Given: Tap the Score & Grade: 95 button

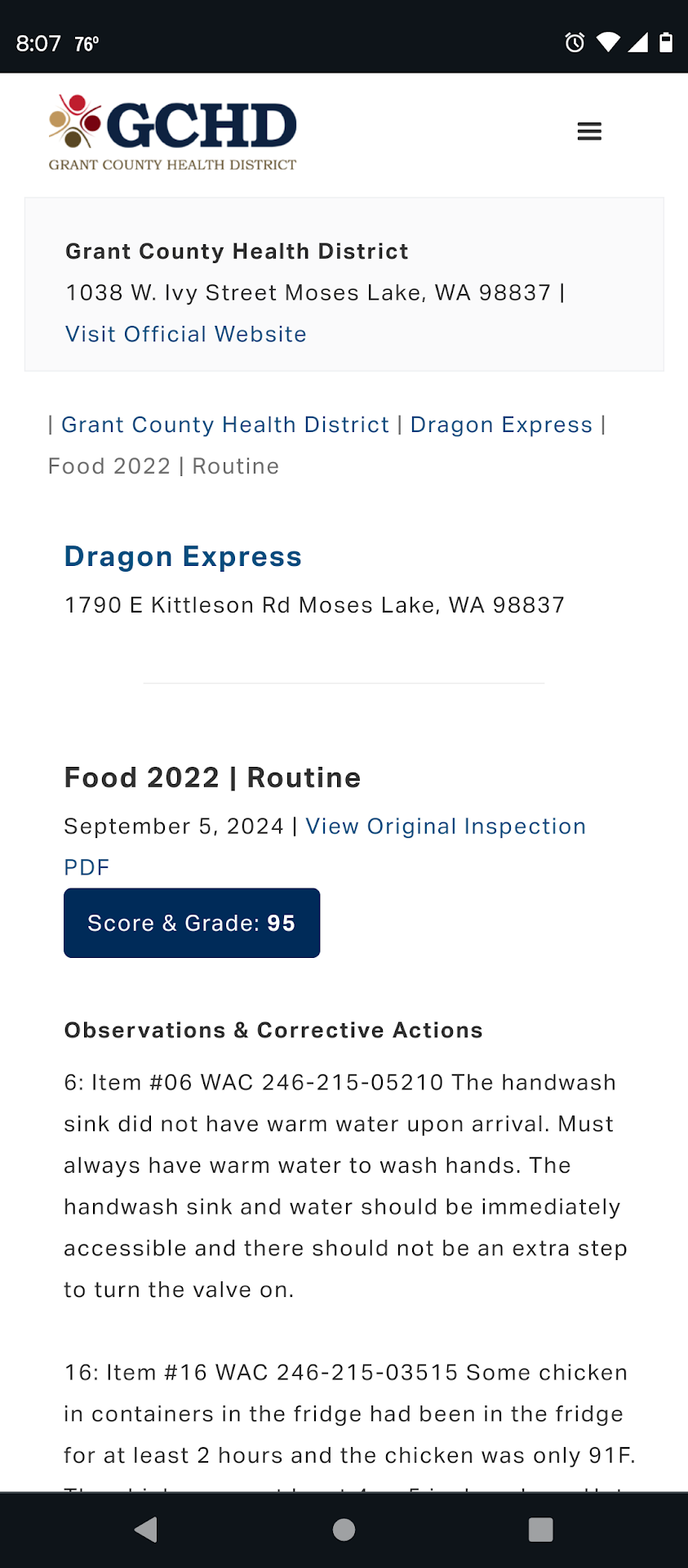Looking at the screenshot, I should [192, 923].
